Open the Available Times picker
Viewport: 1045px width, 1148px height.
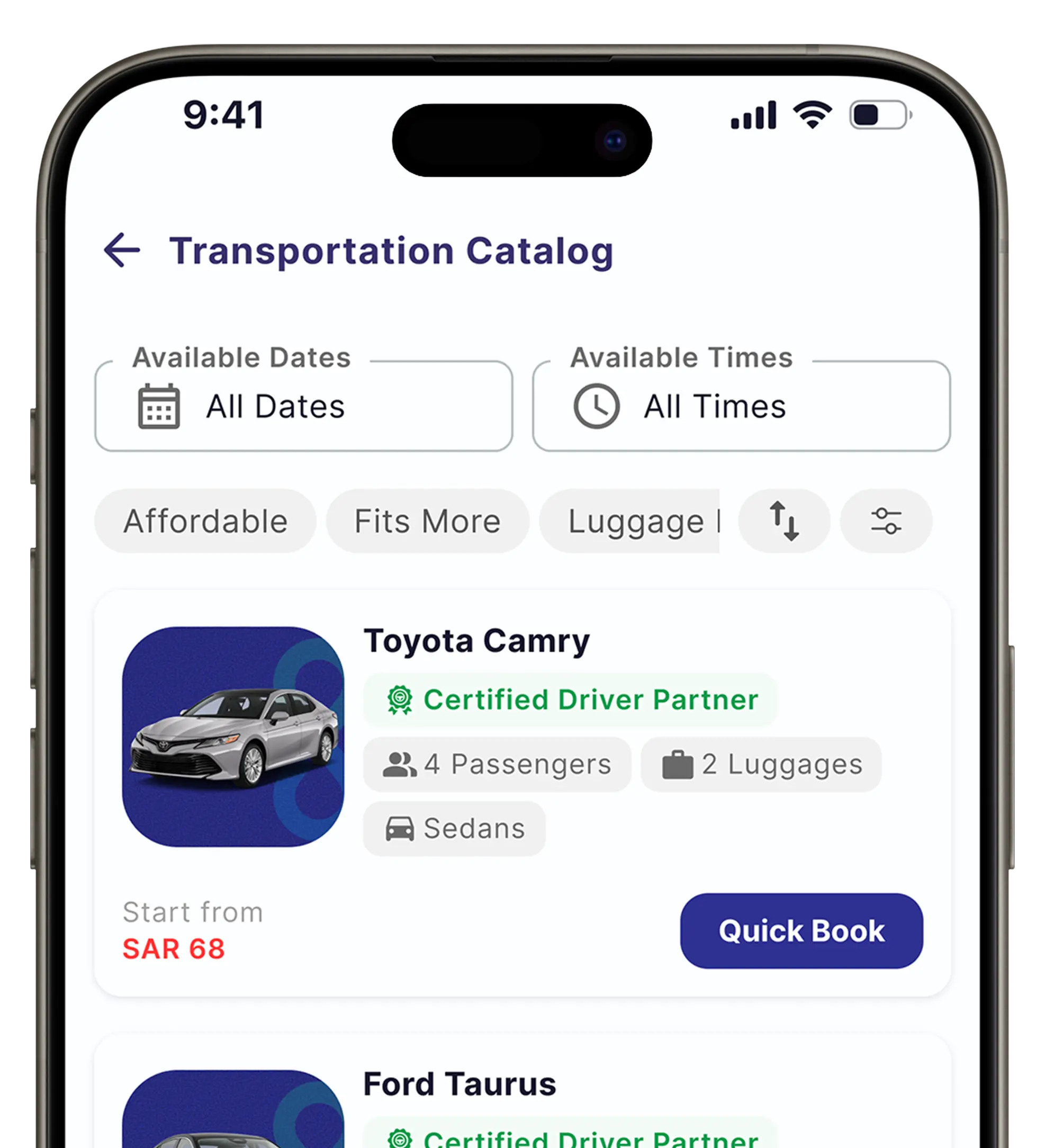pyautogui.click(x=741, y=407)
